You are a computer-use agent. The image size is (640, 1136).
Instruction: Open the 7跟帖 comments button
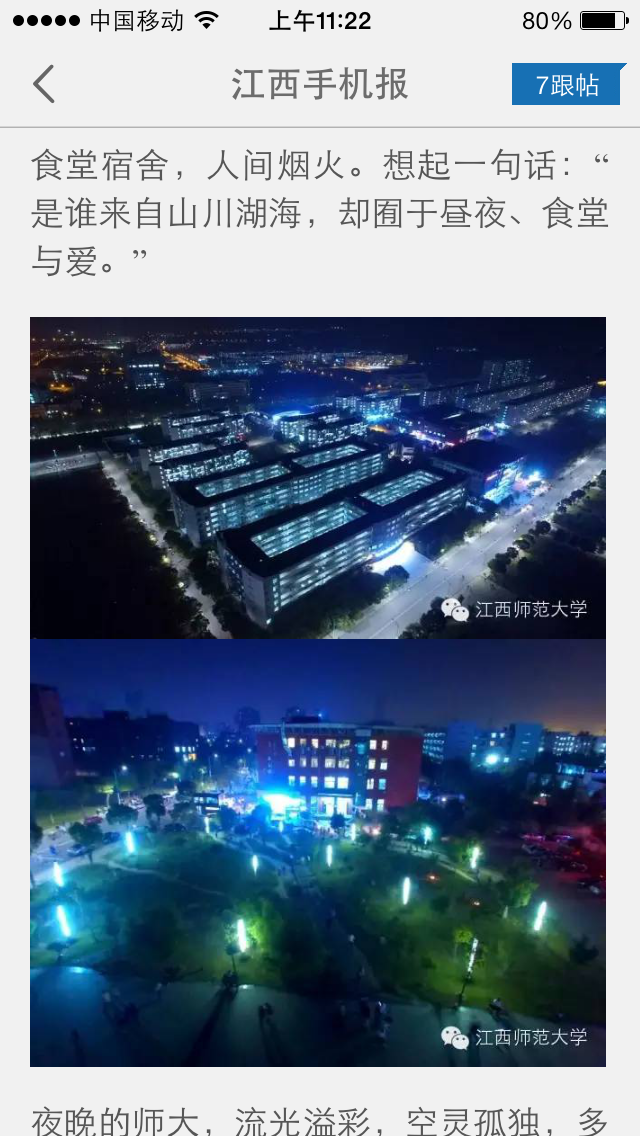[567, 85]
